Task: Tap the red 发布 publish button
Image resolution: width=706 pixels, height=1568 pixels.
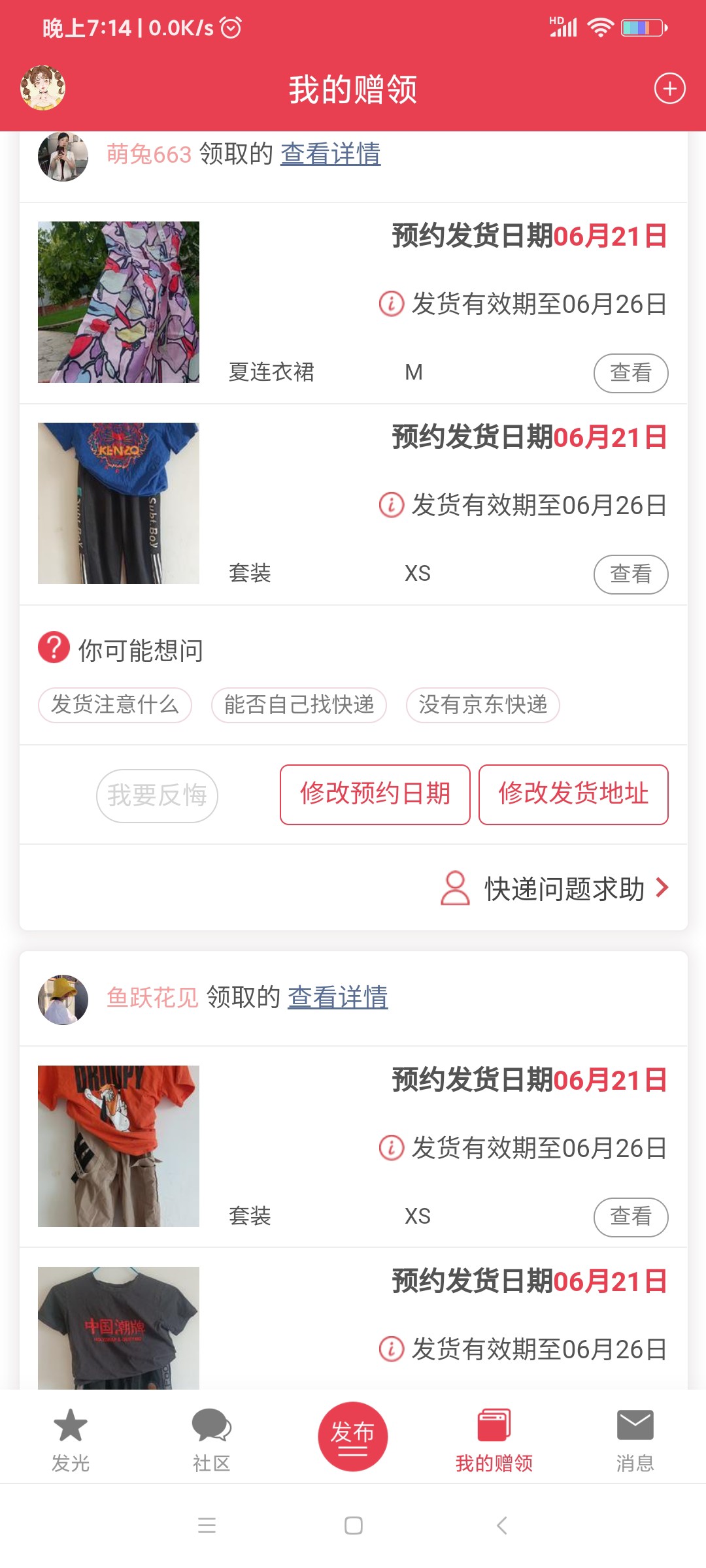Action: 353,1436
